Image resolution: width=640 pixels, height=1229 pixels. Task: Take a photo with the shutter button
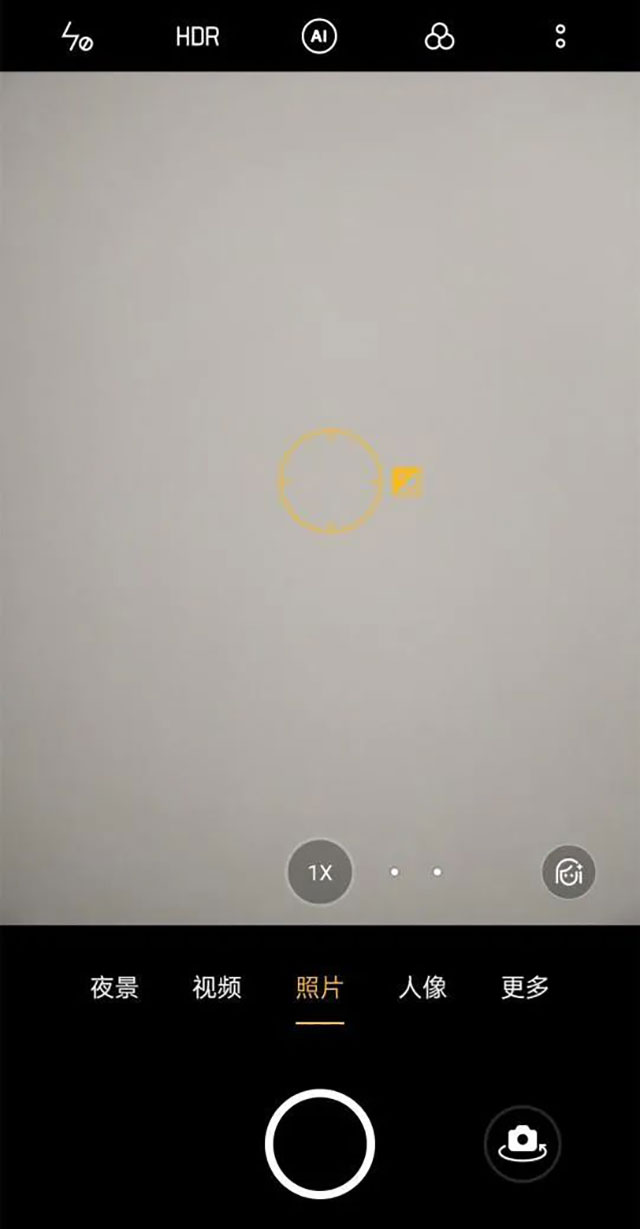(320, 1143)
